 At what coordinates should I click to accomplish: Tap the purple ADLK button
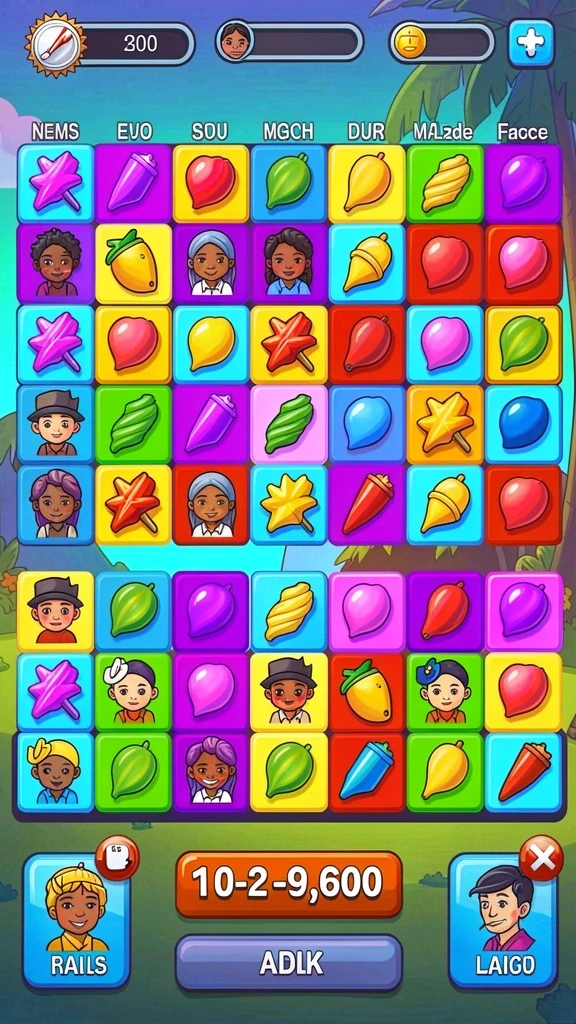click(289, 962)
